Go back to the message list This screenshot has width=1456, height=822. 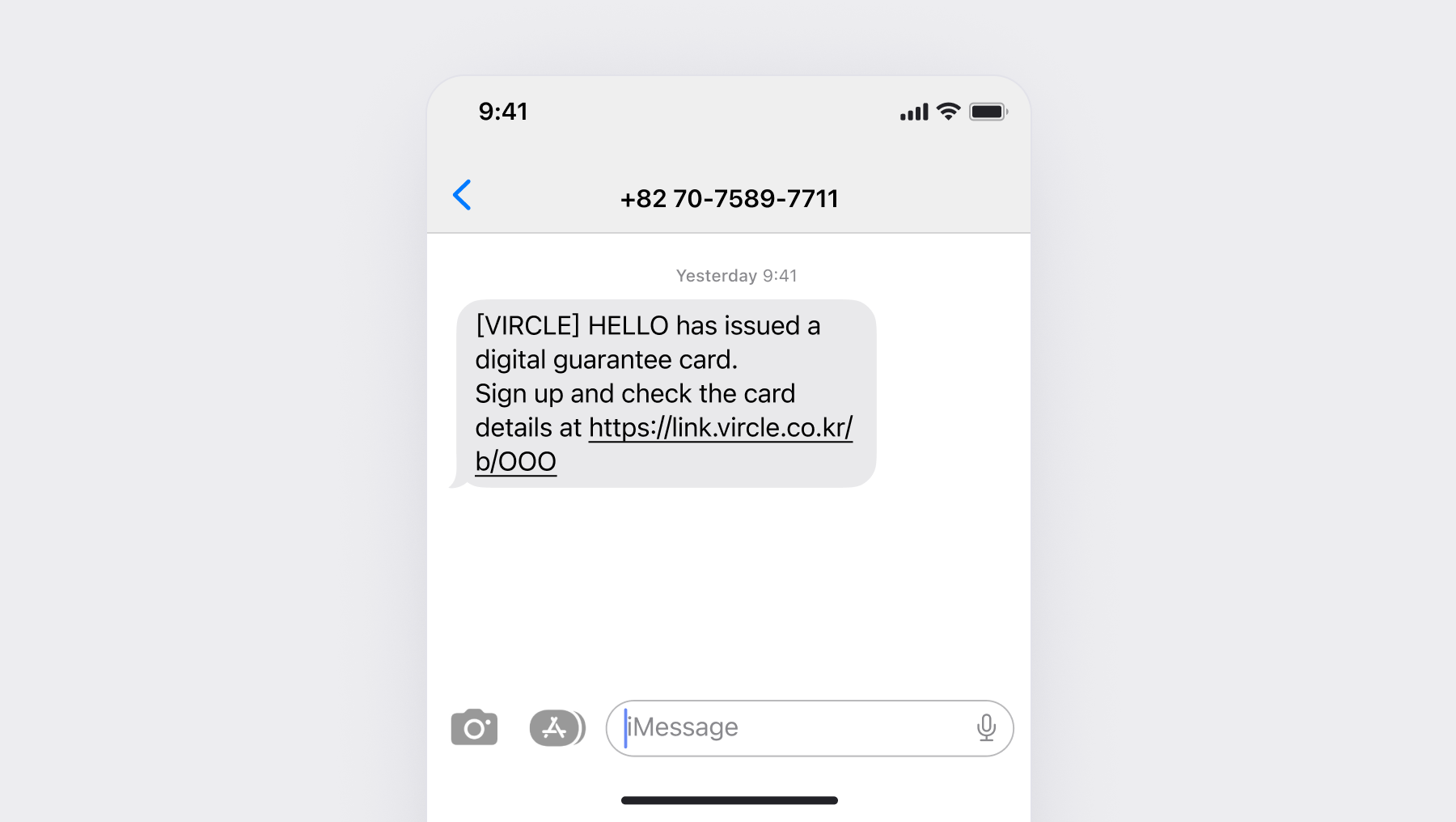tap(462, 195)
